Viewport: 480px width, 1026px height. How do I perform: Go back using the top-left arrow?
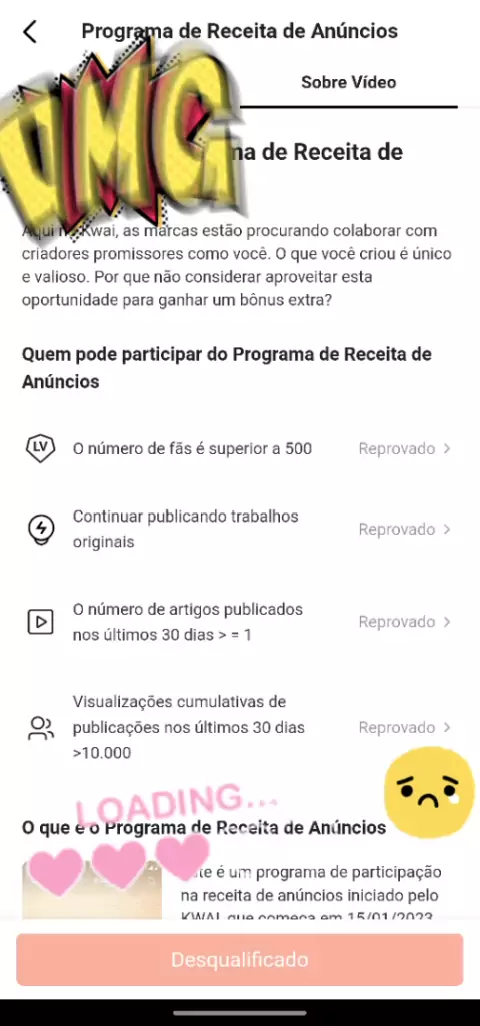[30, 31]
